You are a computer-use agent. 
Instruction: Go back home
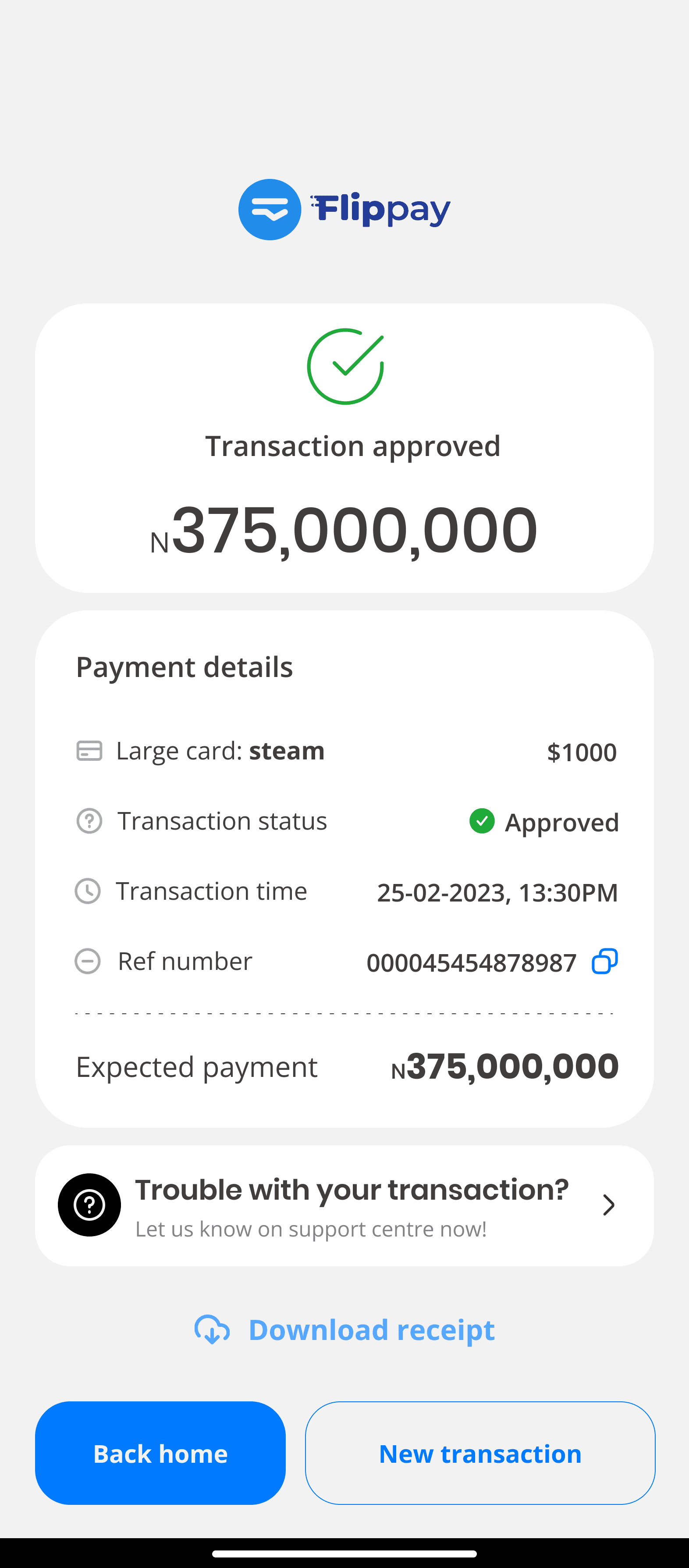[160, 1453]
